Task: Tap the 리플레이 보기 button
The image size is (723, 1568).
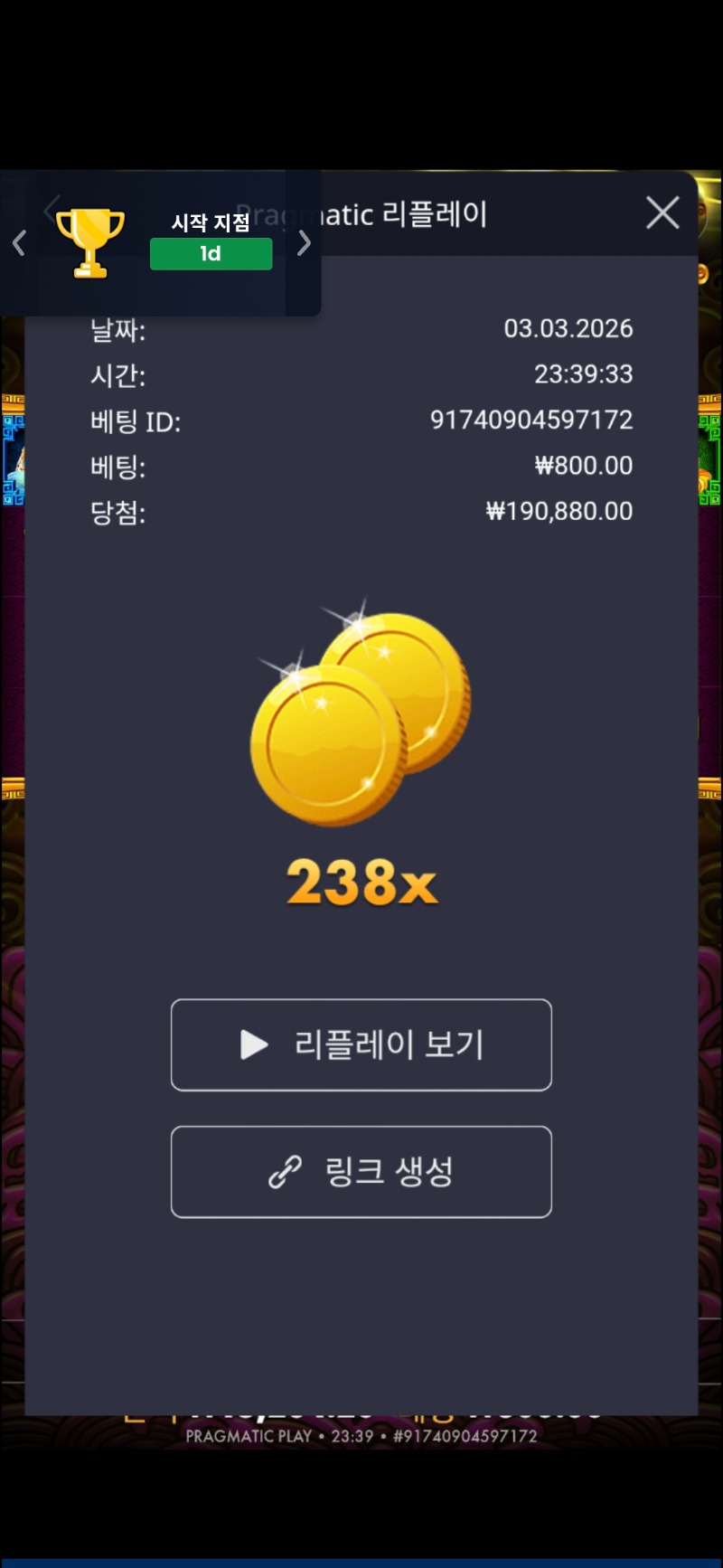Action: (x=361, y=1044)
